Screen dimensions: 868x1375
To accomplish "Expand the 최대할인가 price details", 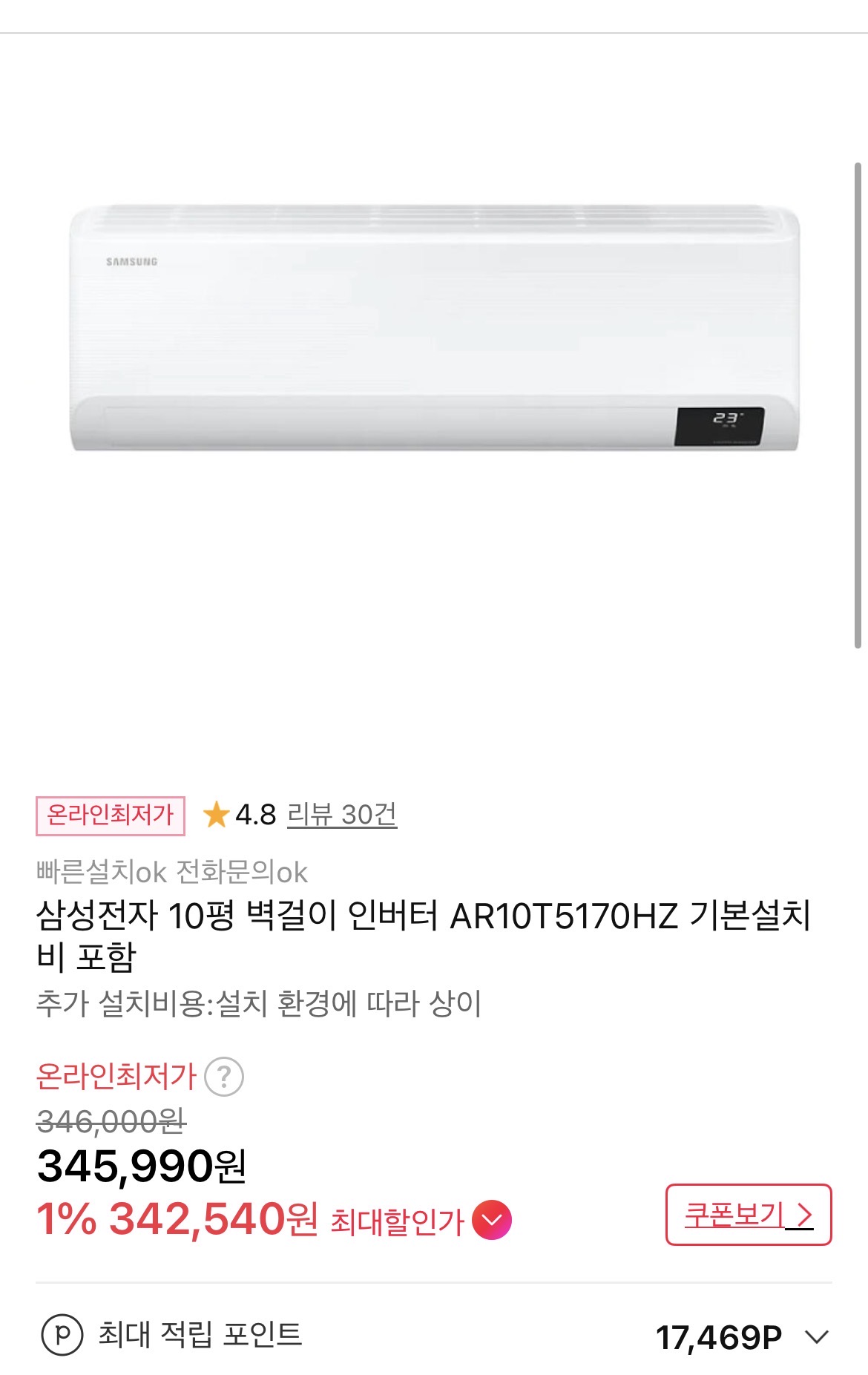I will tap(491, 1220).
